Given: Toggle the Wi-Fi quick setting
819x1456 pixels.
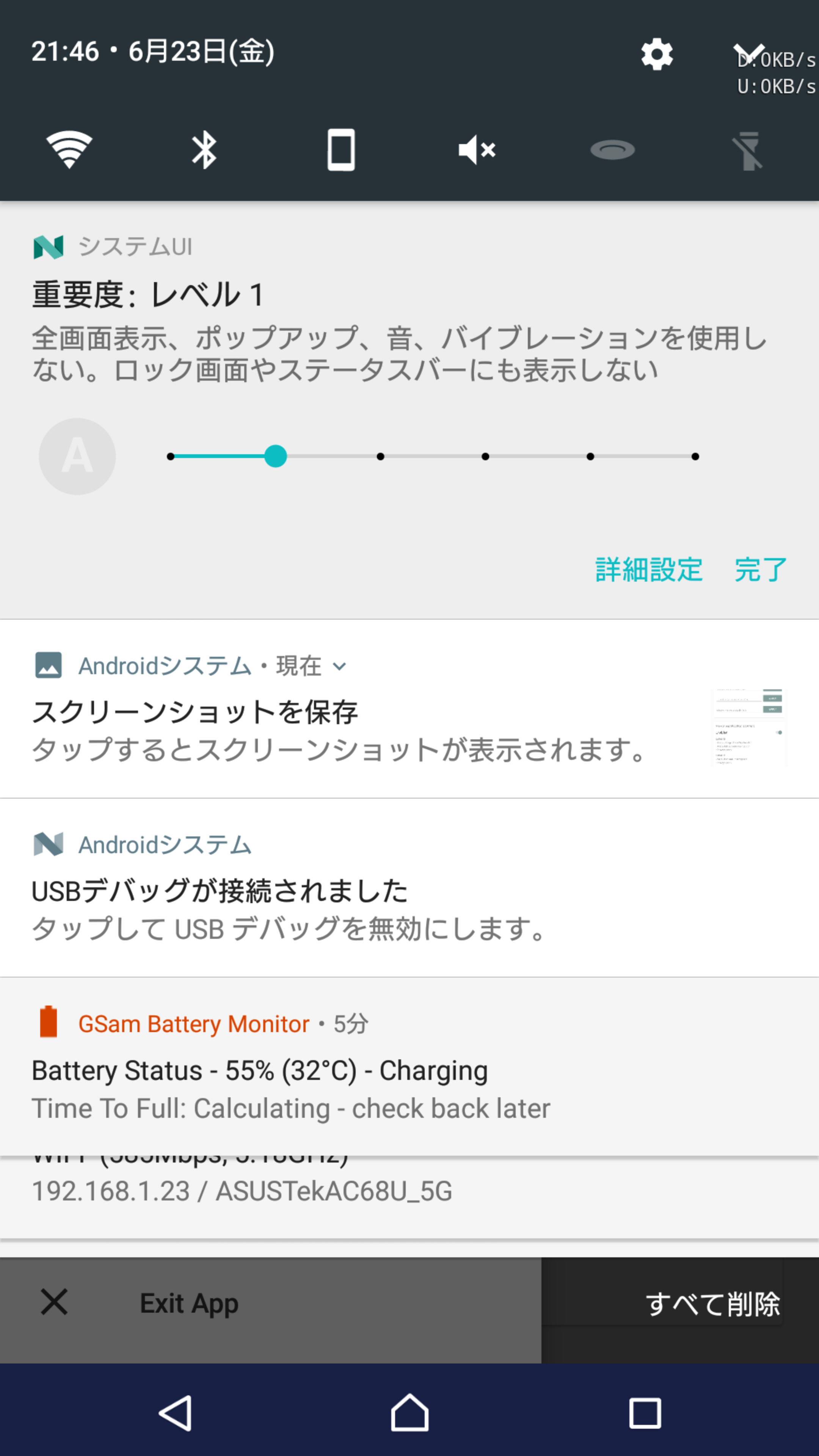Looking at the screenshot, I should [69, 150].
